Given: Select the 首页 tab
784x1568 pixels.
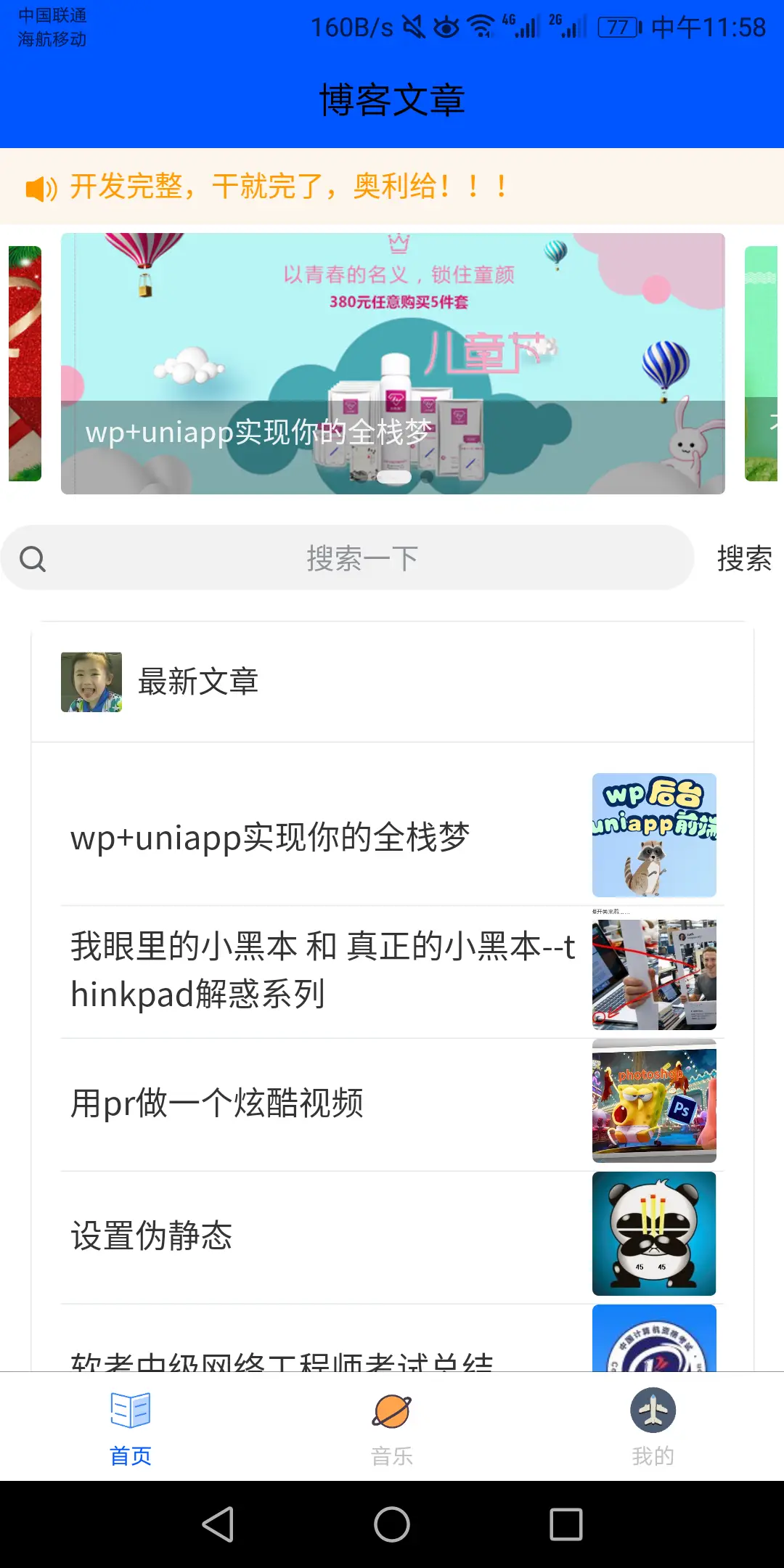Looking at the screenshot, I should coord(131,1427).
